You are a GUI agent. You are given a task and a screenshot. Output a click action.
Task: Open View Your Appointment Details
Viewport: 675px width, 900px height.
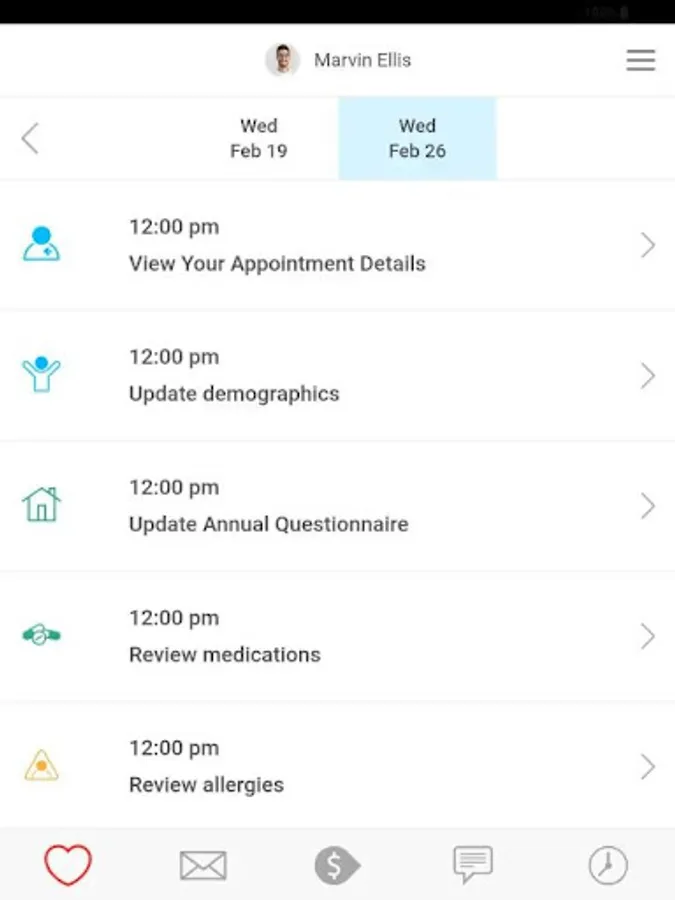338,246
